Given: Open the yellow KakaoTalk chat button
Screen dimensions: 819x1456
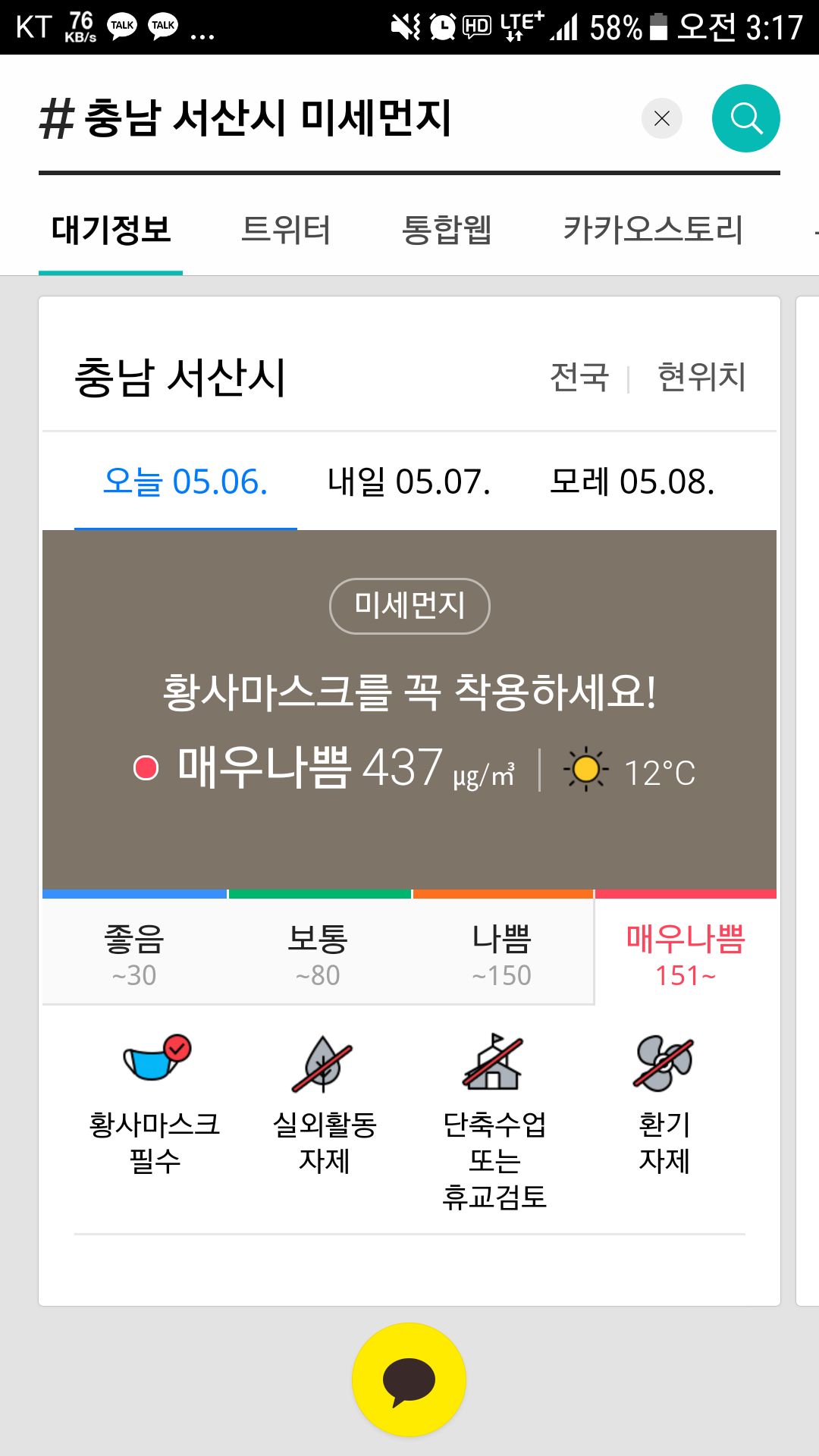Looking at the screenshot, I should [x=409, y=1379].
